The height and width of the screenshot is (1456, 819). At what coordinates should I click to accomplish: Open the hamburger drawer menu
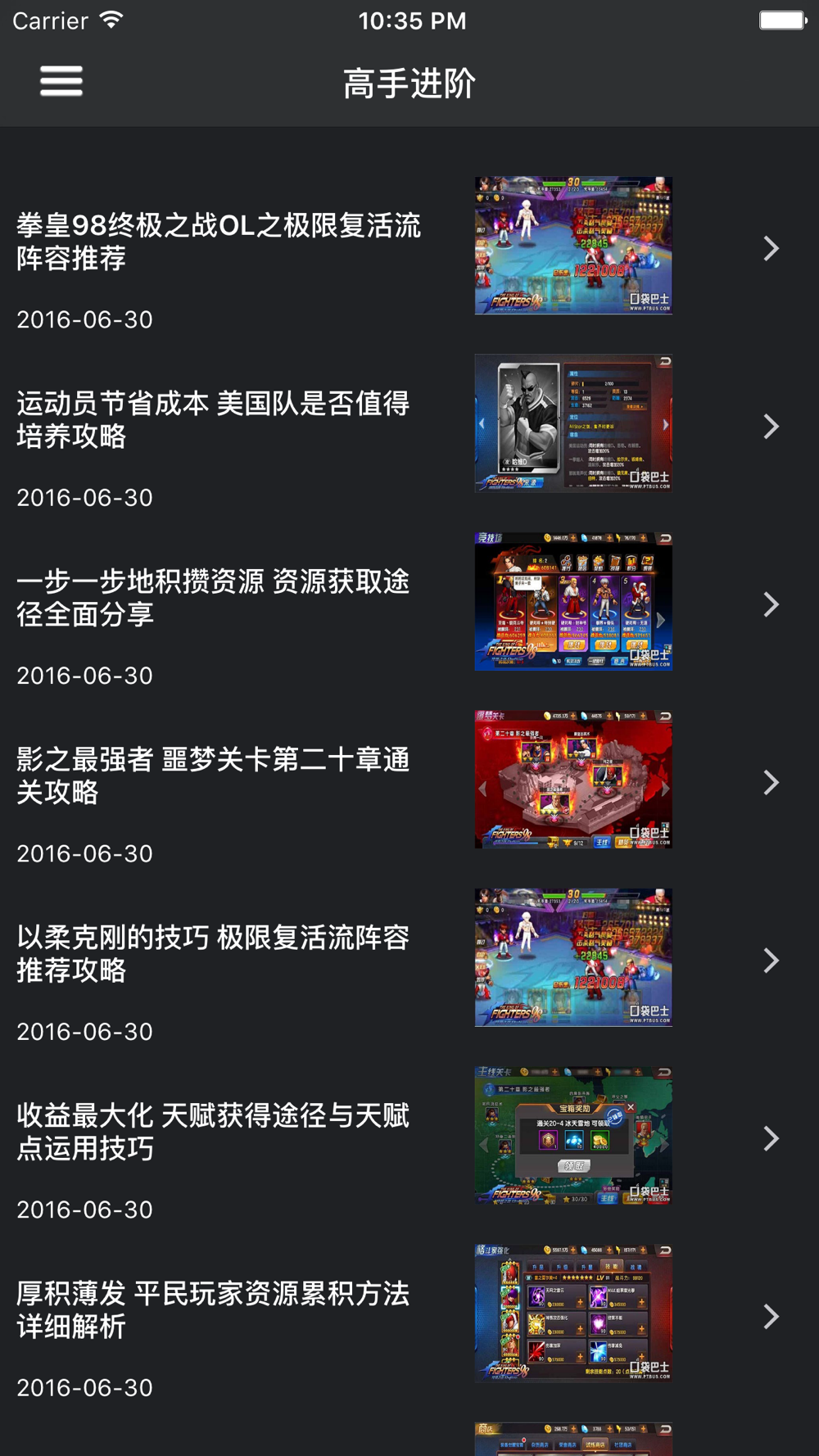61,81
